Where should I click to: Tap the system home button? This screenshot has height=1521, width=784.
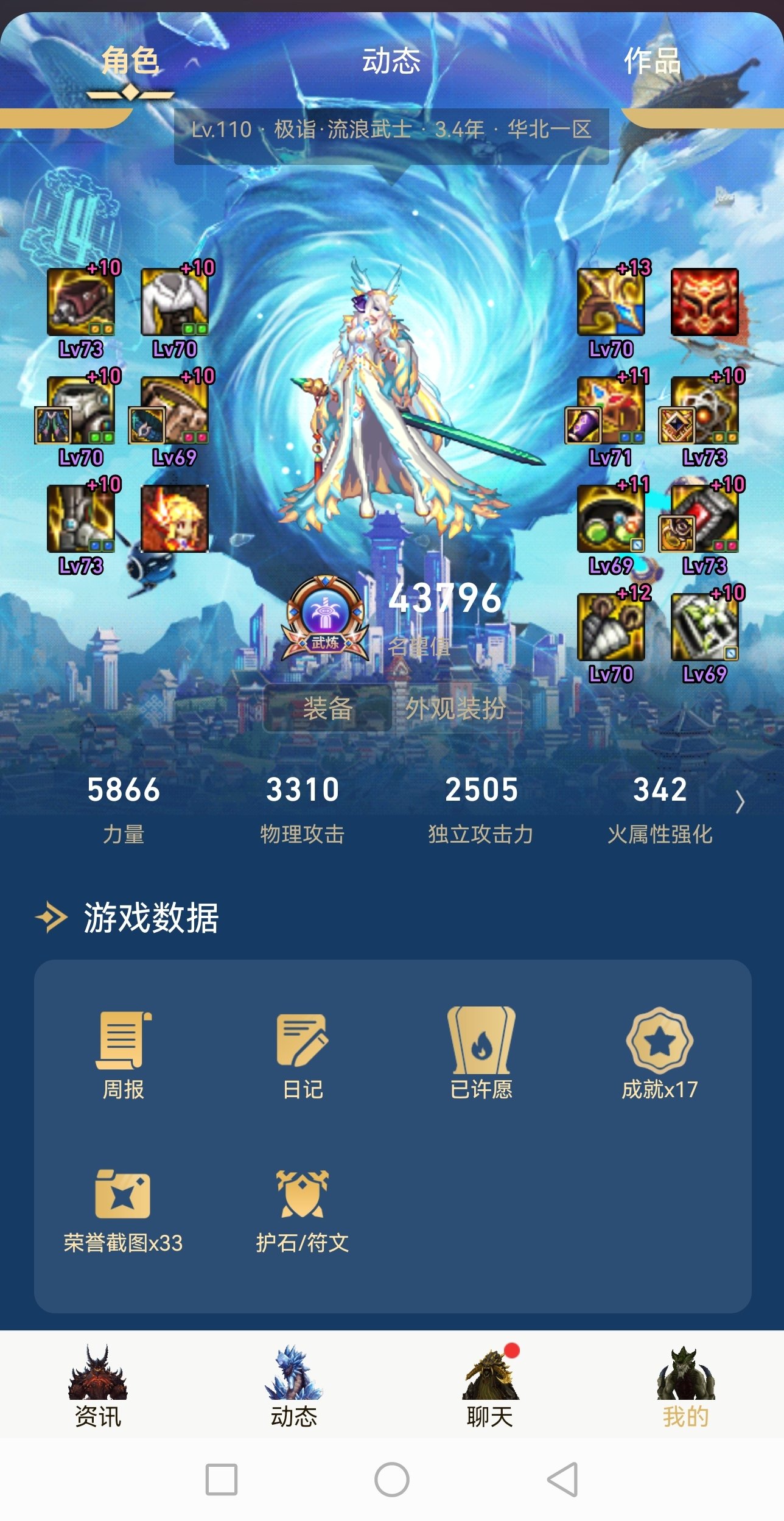[391, 1479]
